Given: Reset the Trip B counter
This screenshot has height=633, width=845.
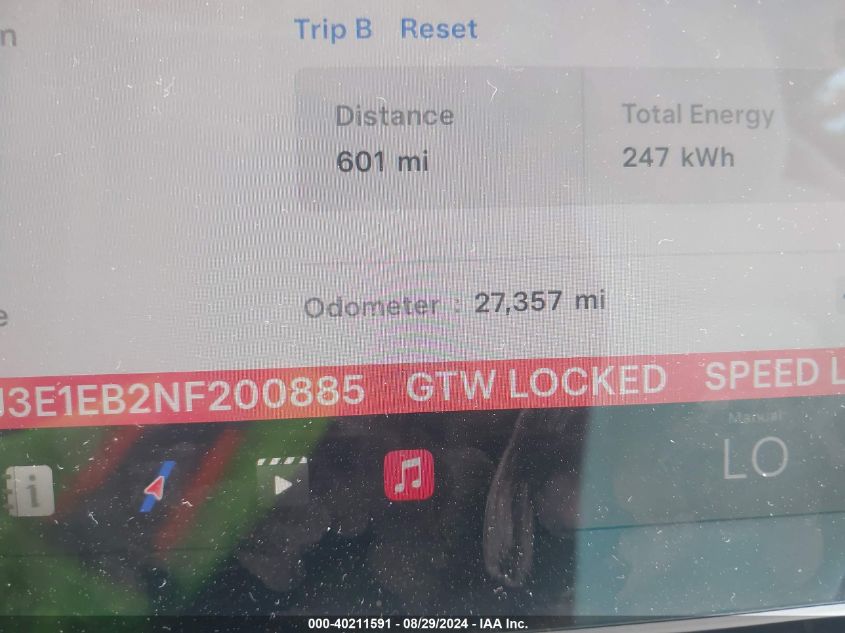Looking at the screenshot, I should tap(438, 29).
